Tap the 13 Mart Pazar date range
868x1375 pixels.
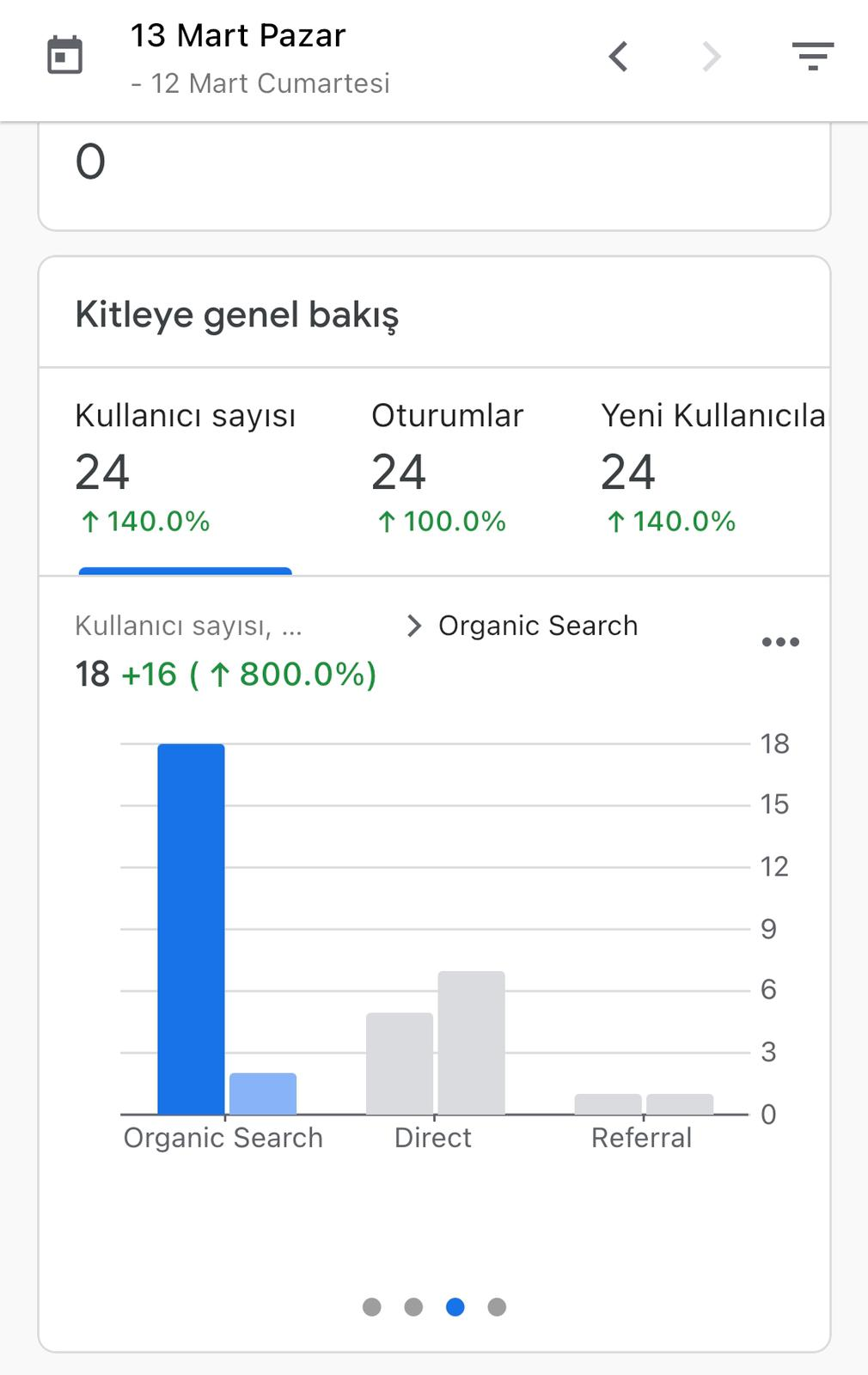[238, 36]
